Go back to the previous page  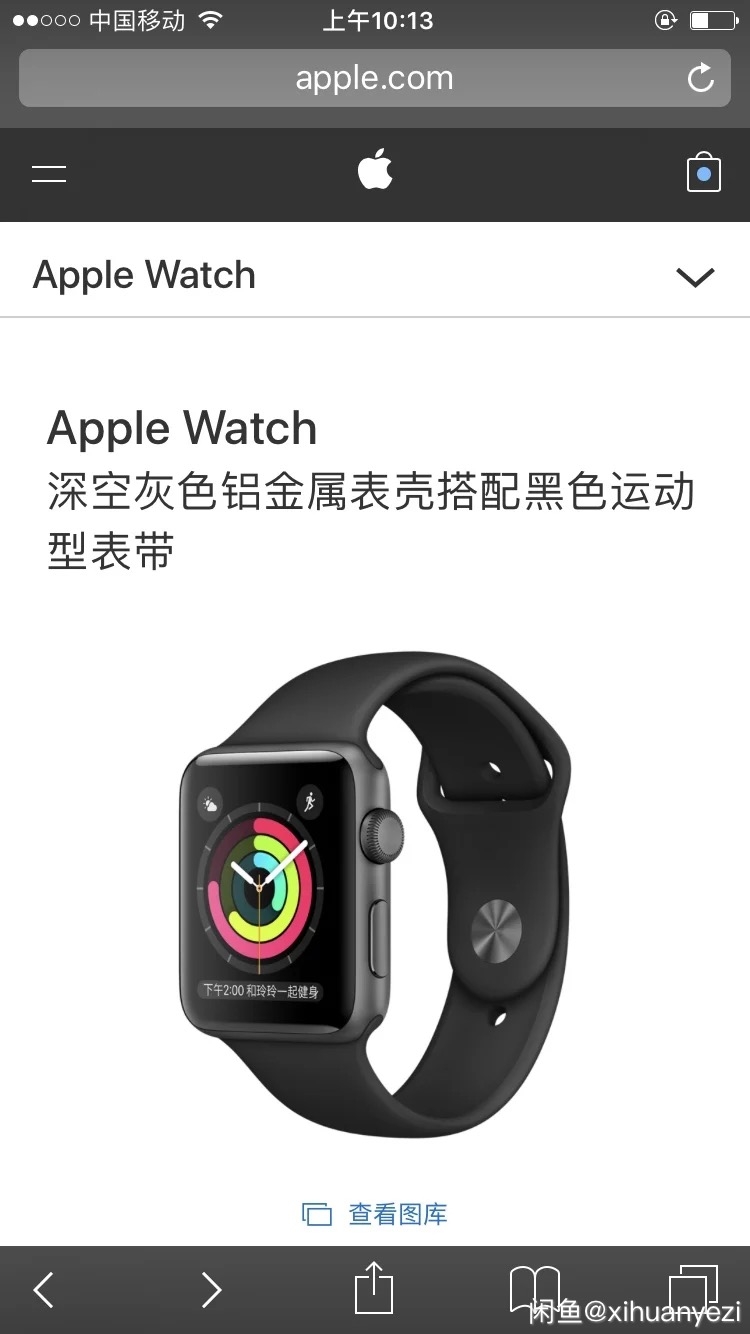click(44, 1290)
